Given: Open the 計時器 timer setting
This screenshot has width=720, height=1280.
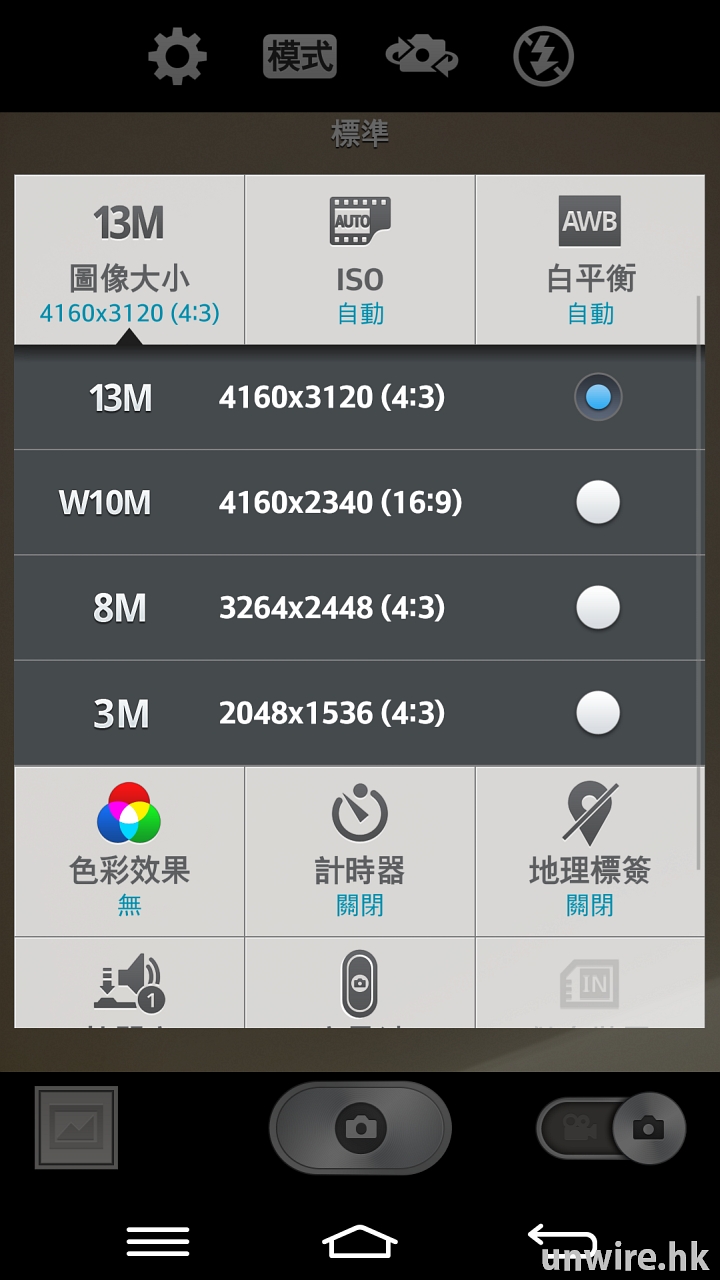Looking at the screenshot, I should coord(360,850).
